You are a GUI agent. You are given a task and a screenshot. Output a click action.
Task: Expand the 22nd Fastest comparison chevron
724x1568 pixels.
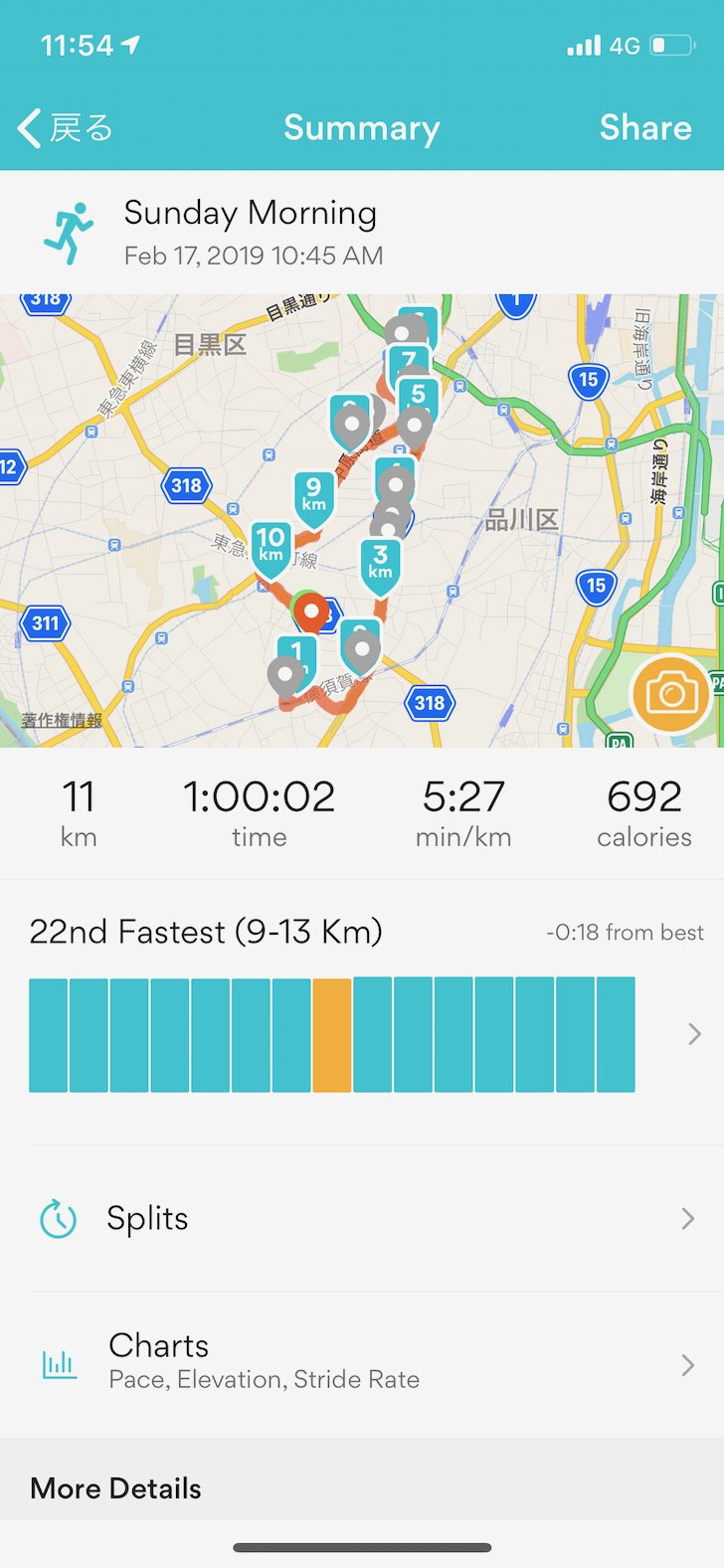pos(694,1035)
